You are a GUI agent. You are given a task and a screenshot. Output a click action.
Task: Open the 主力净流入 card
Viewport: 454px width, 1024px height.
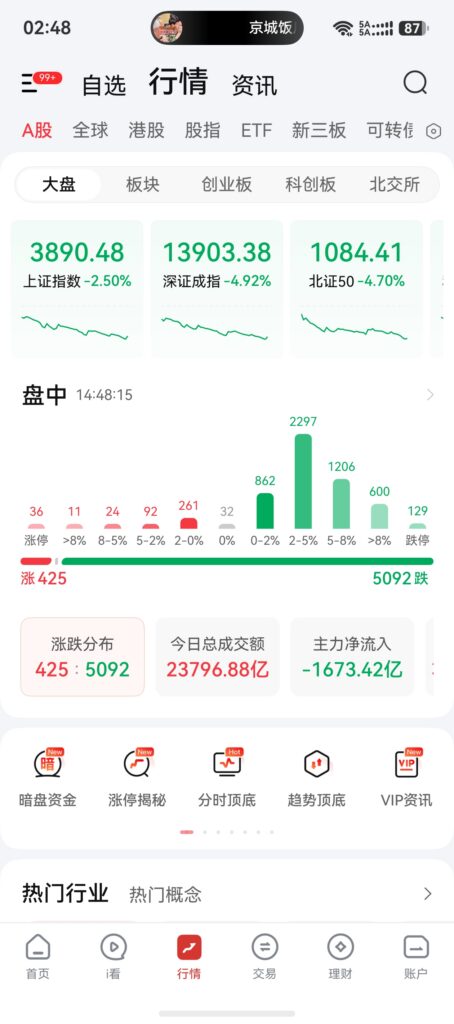(352, 657)
